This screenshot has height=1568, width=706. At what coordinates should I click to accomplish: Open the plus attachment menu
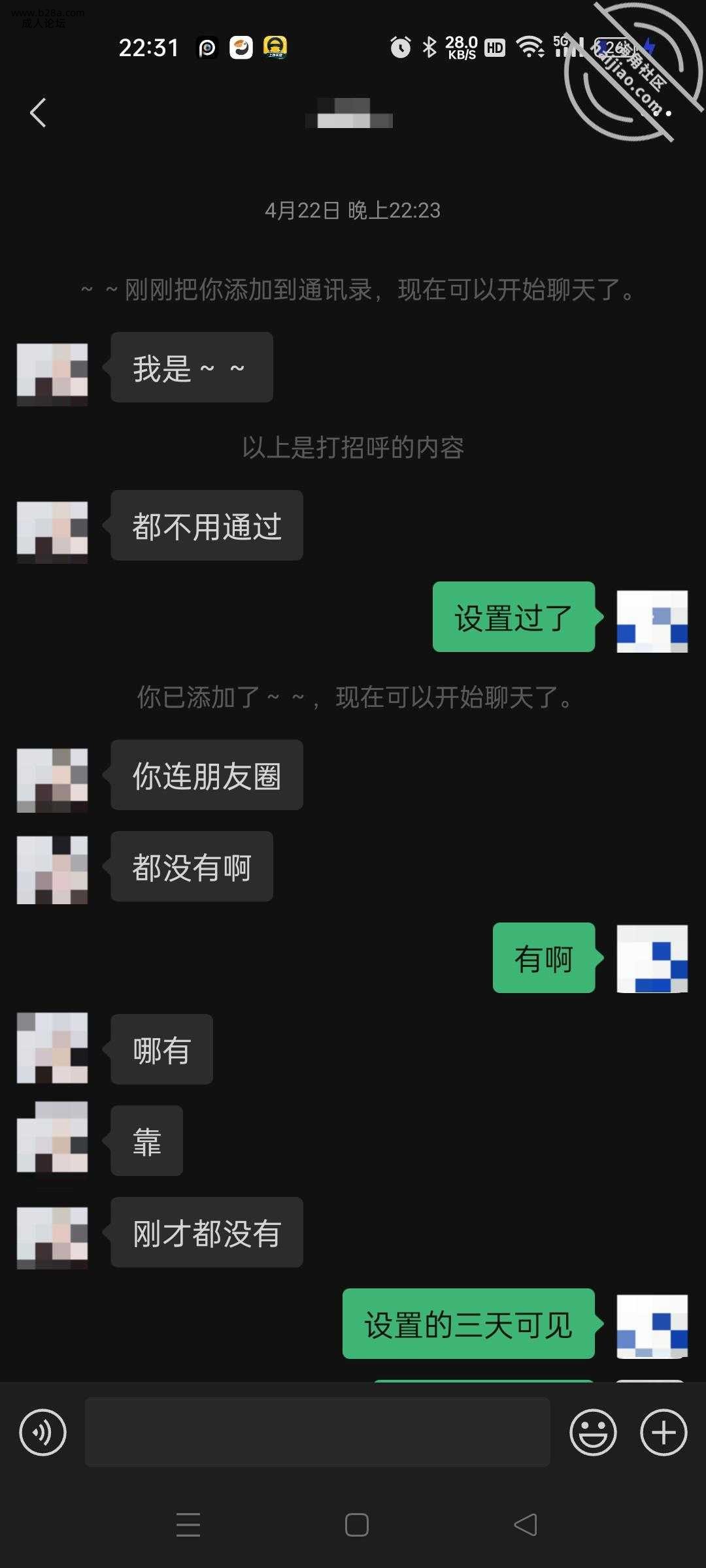tap(663, 1433)
